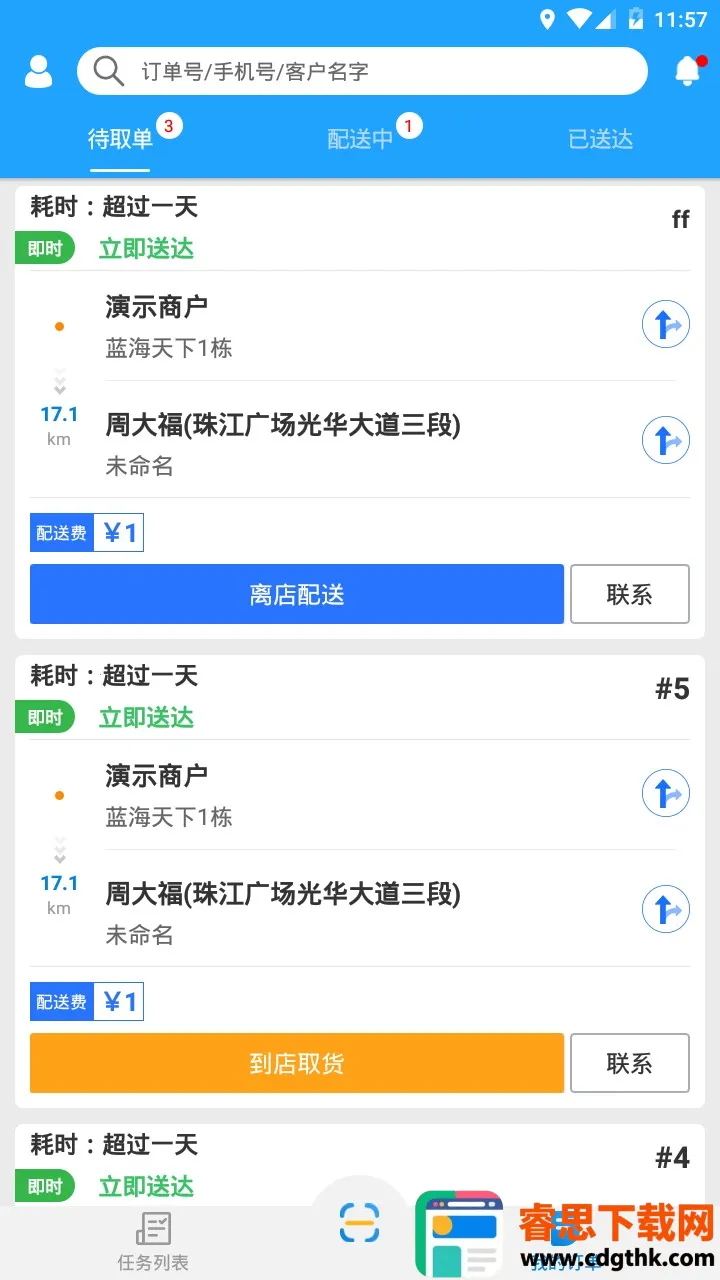Open the user profile icon
The image size is (720, 1280).
tap(38, 72)
